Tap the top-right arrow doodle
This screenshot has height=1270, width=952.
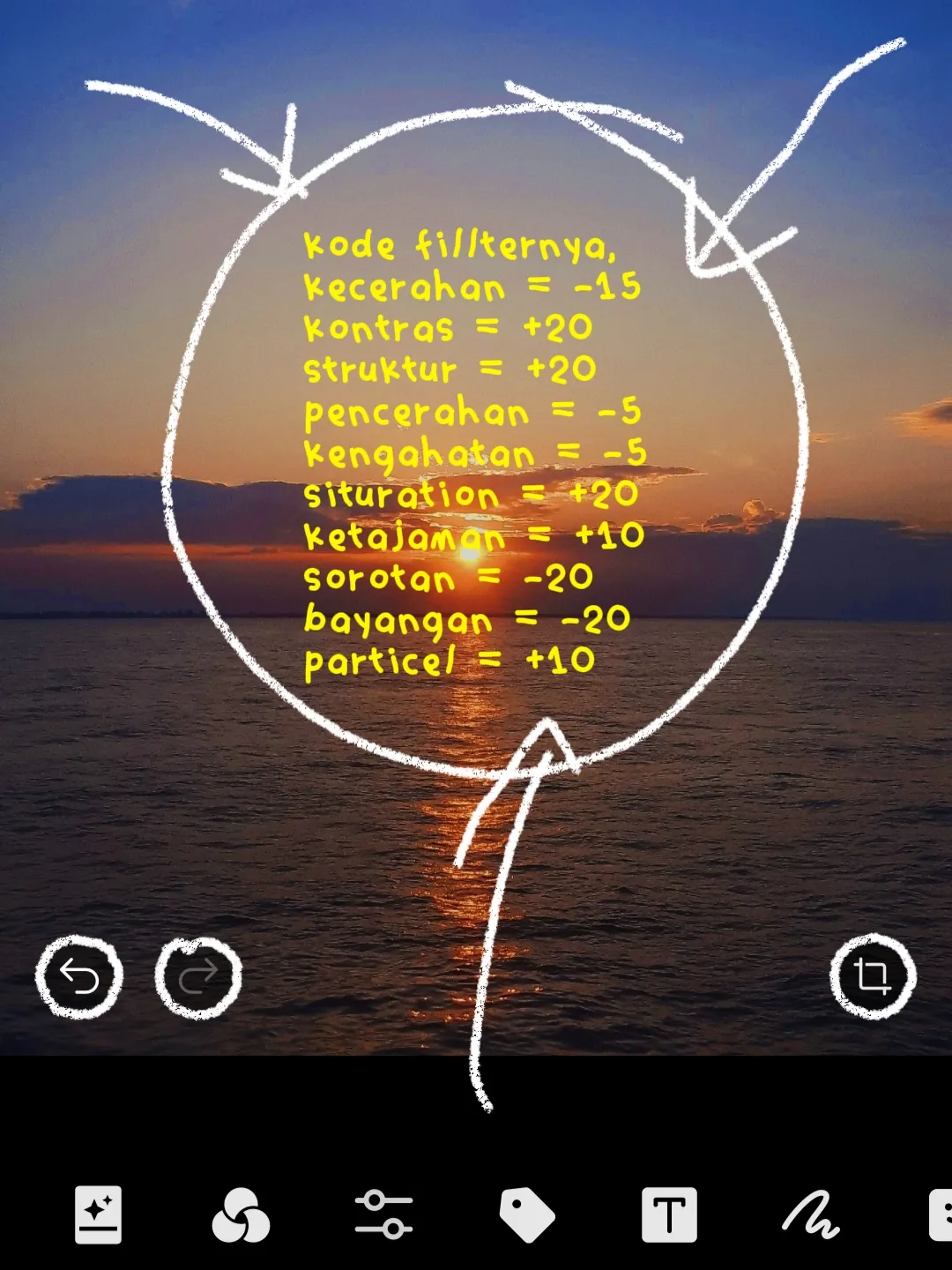(776, 159)
